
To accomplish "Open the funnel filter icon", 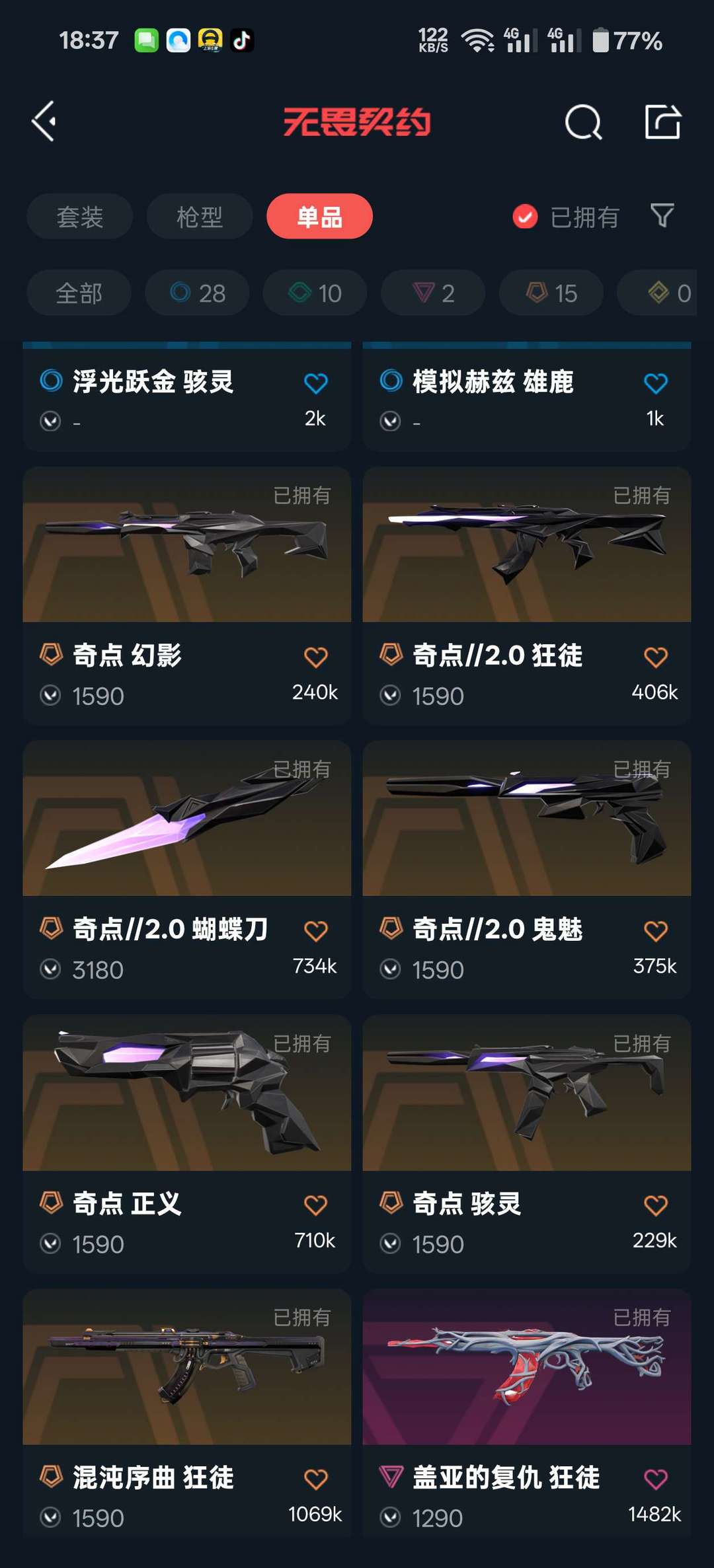I will [662, 215].
